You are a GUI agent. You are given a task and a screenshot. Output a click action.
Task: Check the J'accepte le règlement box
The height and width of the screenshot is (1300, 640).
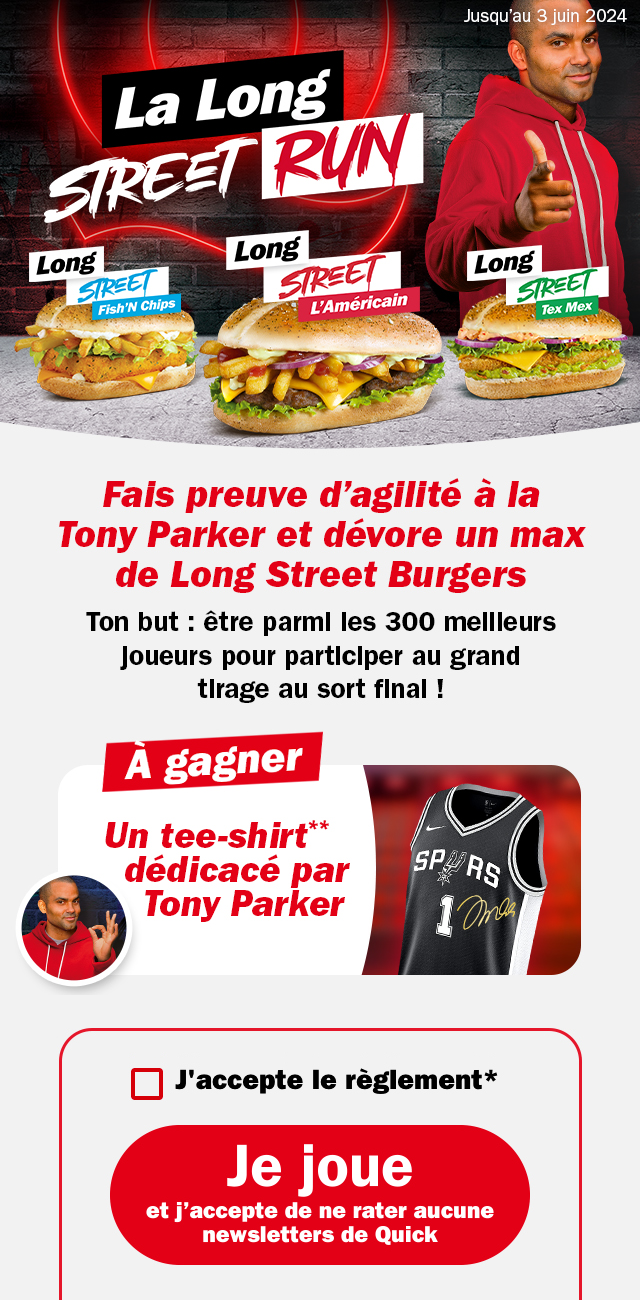[147, 1084]
